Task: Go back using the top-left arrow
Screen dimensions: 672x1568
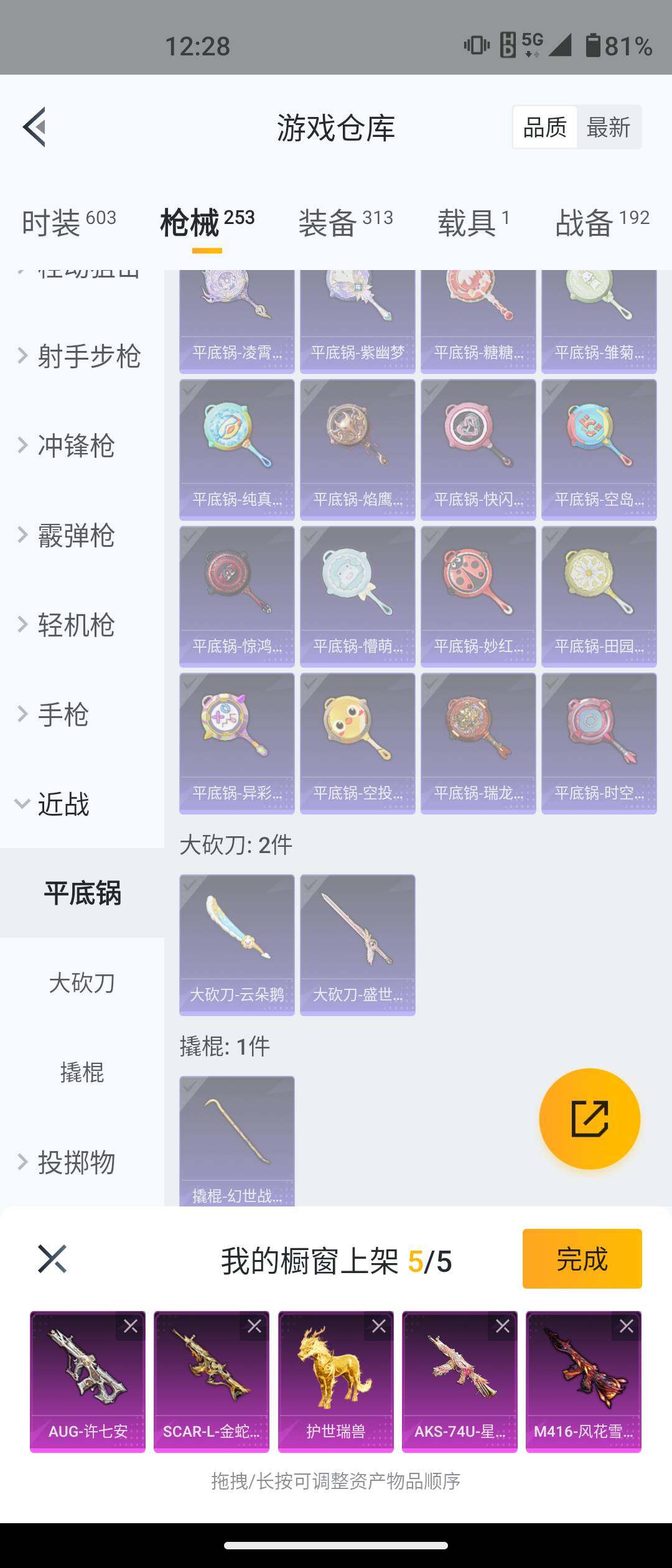Action: pyautogui.click(x=35, y=127)
